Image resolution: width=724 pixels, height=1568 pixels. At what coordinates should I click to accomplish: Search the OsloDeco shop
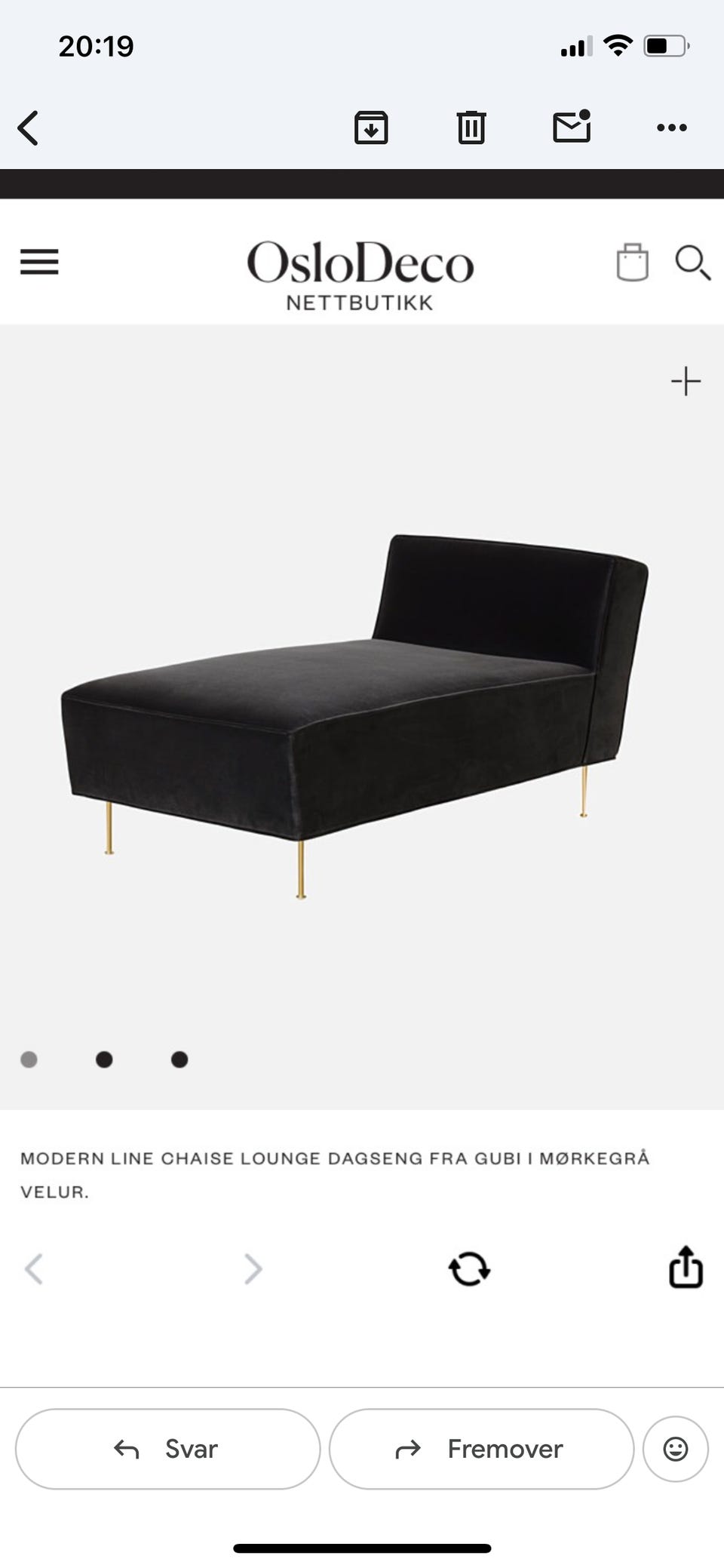tap(692, 263)
